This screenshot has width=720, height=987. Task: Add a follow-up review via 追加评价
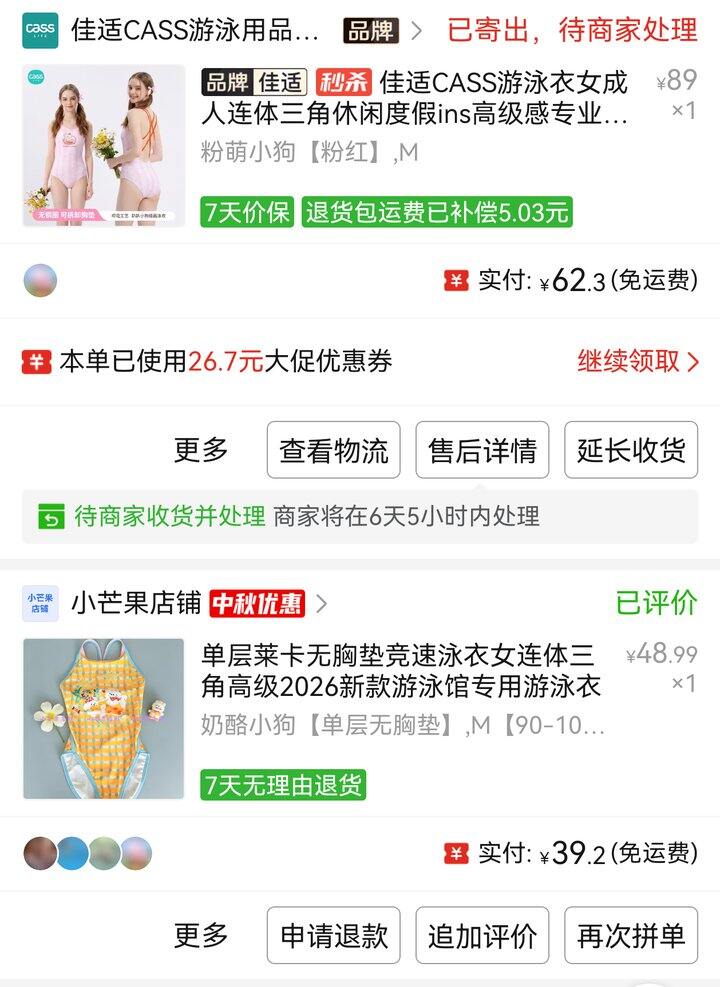(x=482, y=935)
